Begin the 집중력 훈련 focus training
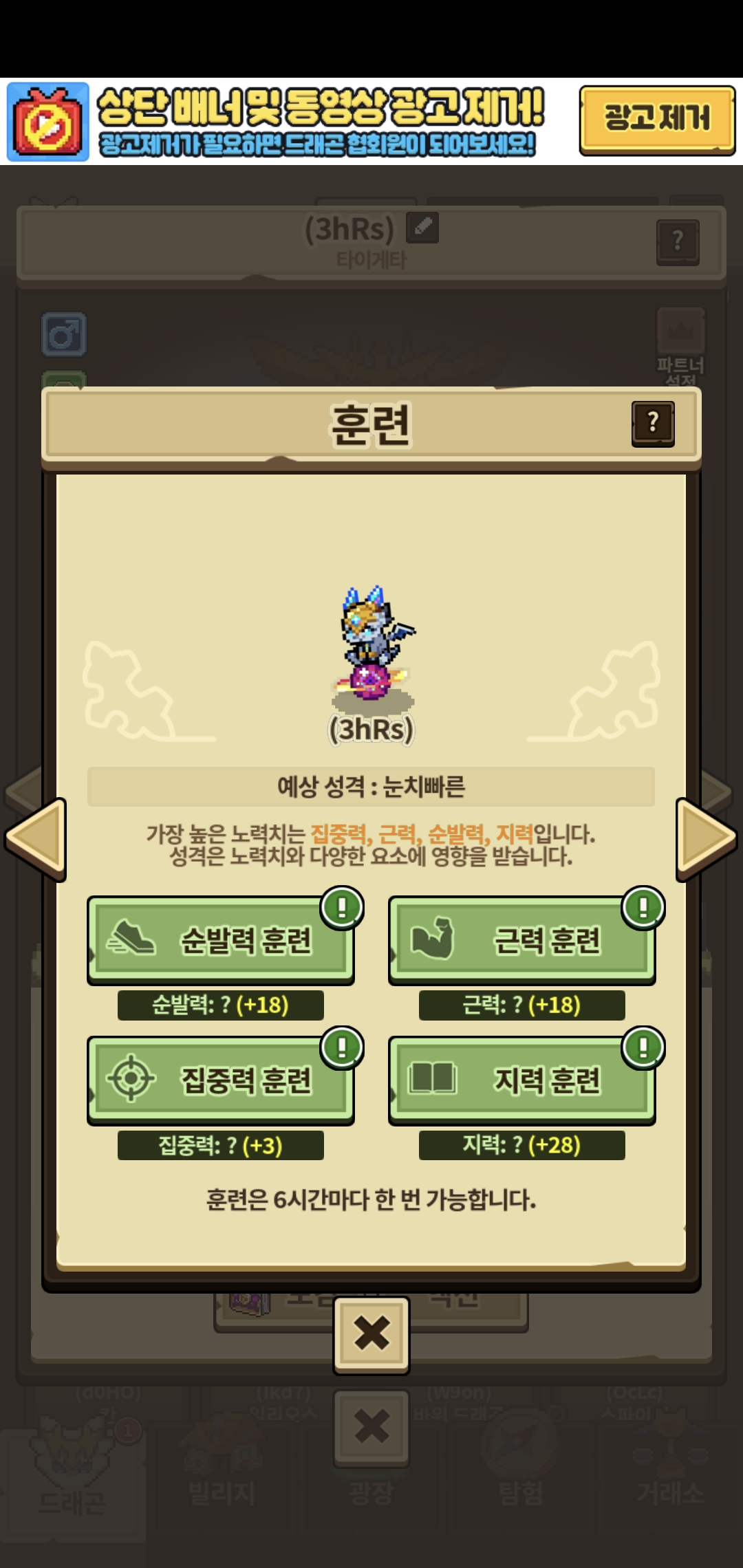 [220, 1080]
